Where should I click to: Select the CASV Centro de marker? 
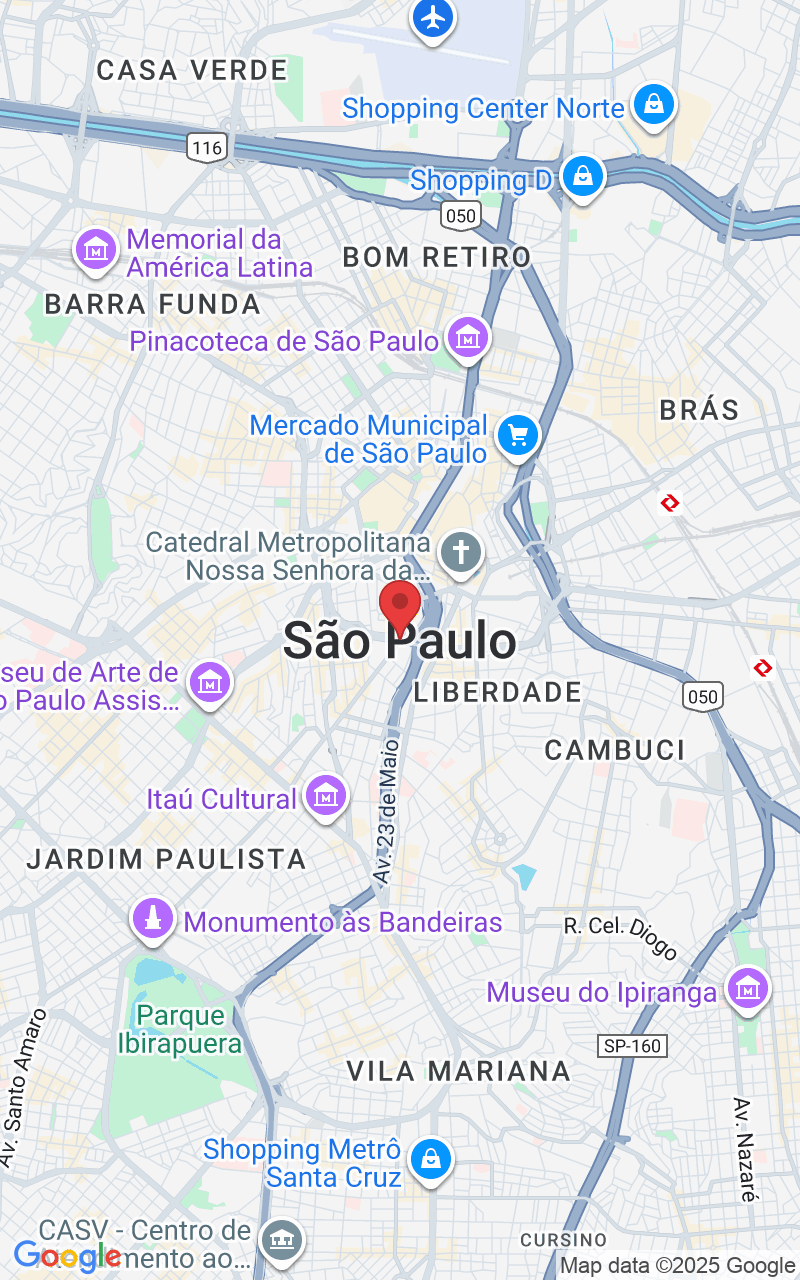[281, 1241]
